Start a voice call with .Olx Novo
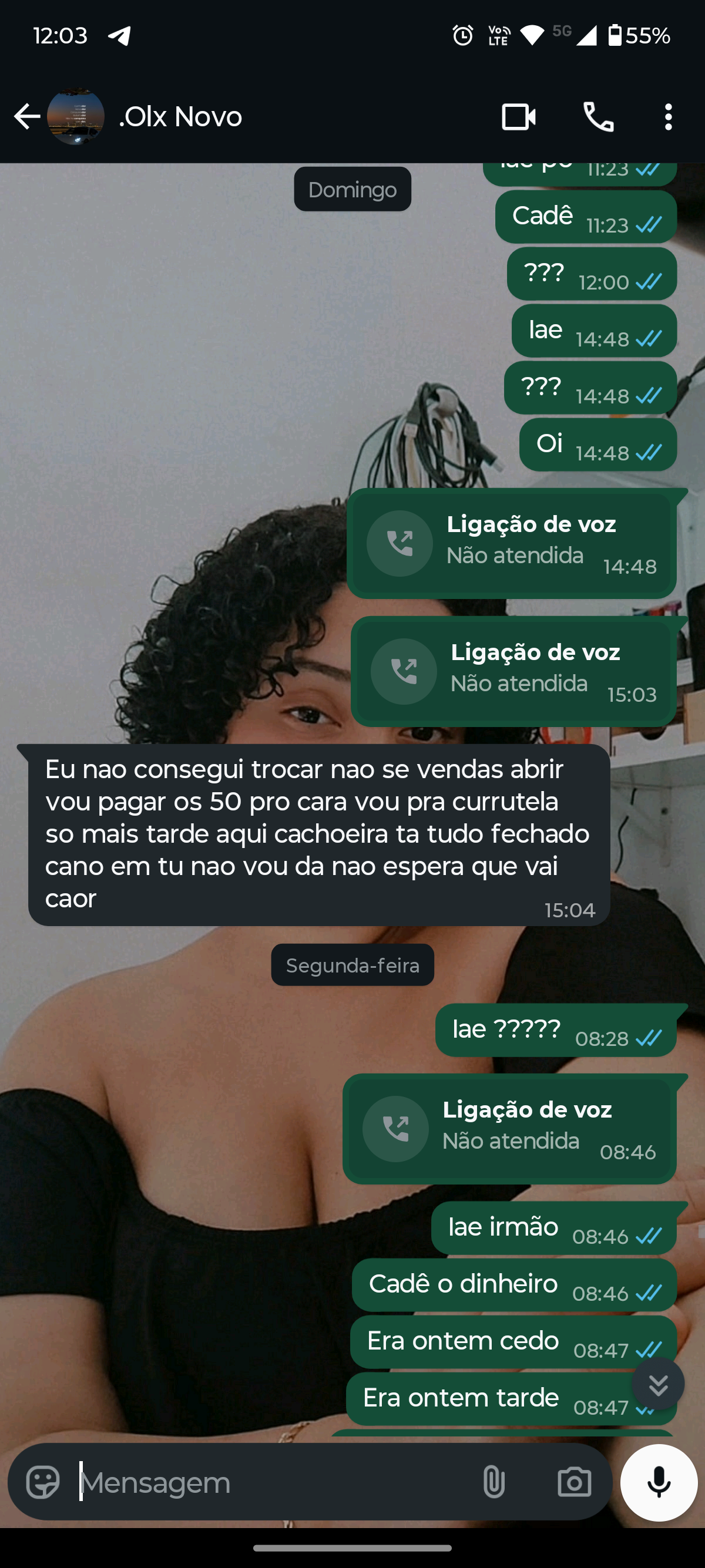Image resolution: width=705 pixels, height=1568 pixels. (598, 116)
